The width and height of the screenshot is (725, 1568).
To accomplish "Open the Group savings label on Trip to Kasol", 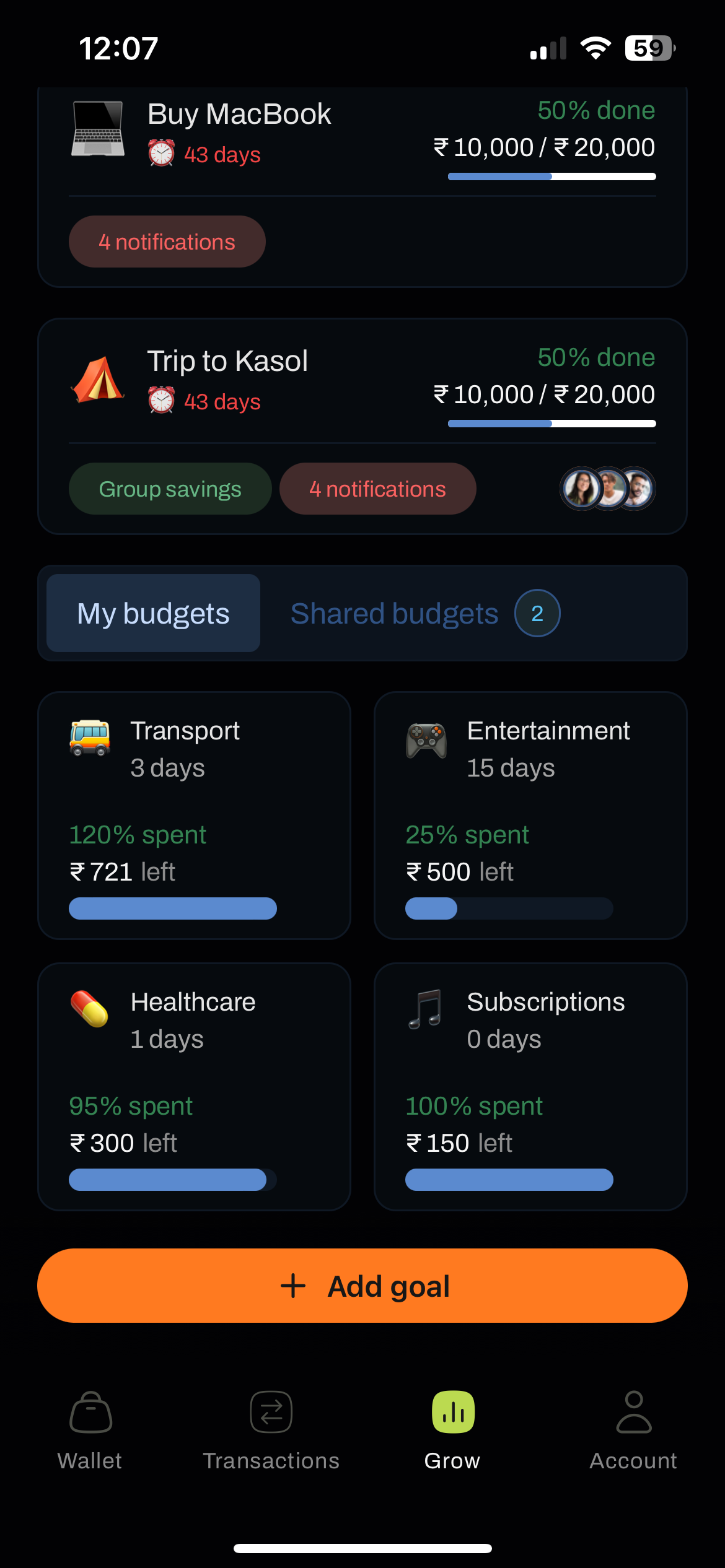I will [x=170, y=489].
